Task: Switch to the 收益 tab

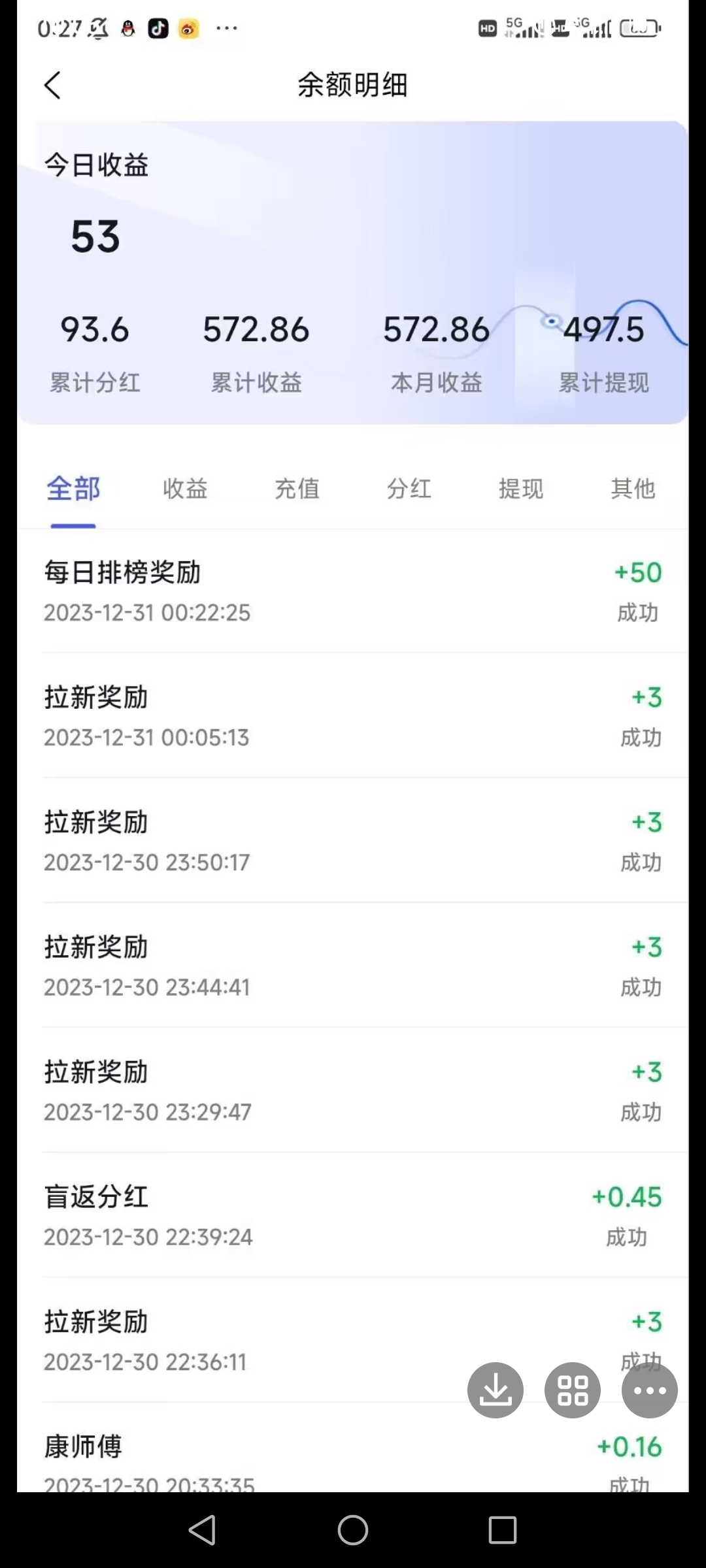Action: tap(185, 489)
